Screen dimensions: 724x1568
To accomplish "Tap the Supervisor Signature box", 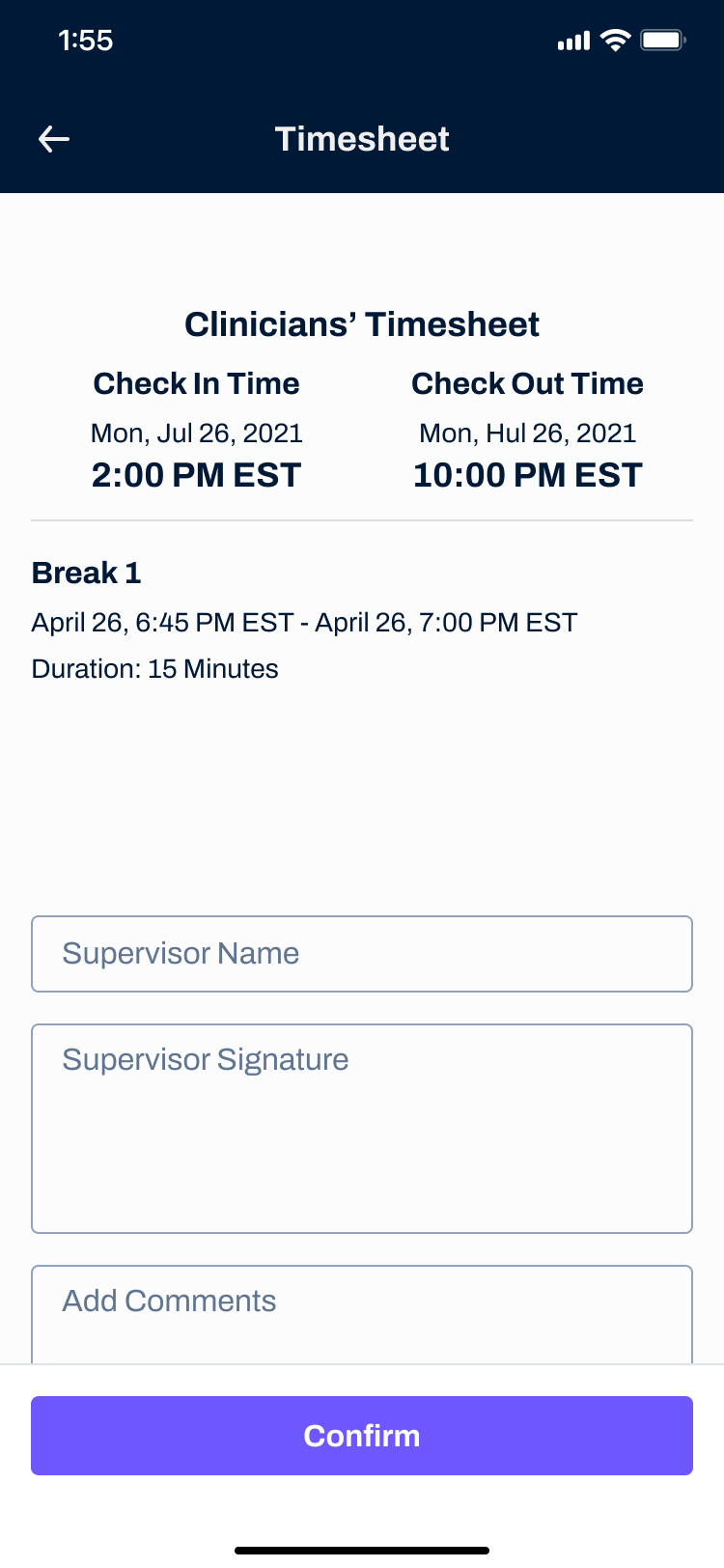I will coord(362,1129).
